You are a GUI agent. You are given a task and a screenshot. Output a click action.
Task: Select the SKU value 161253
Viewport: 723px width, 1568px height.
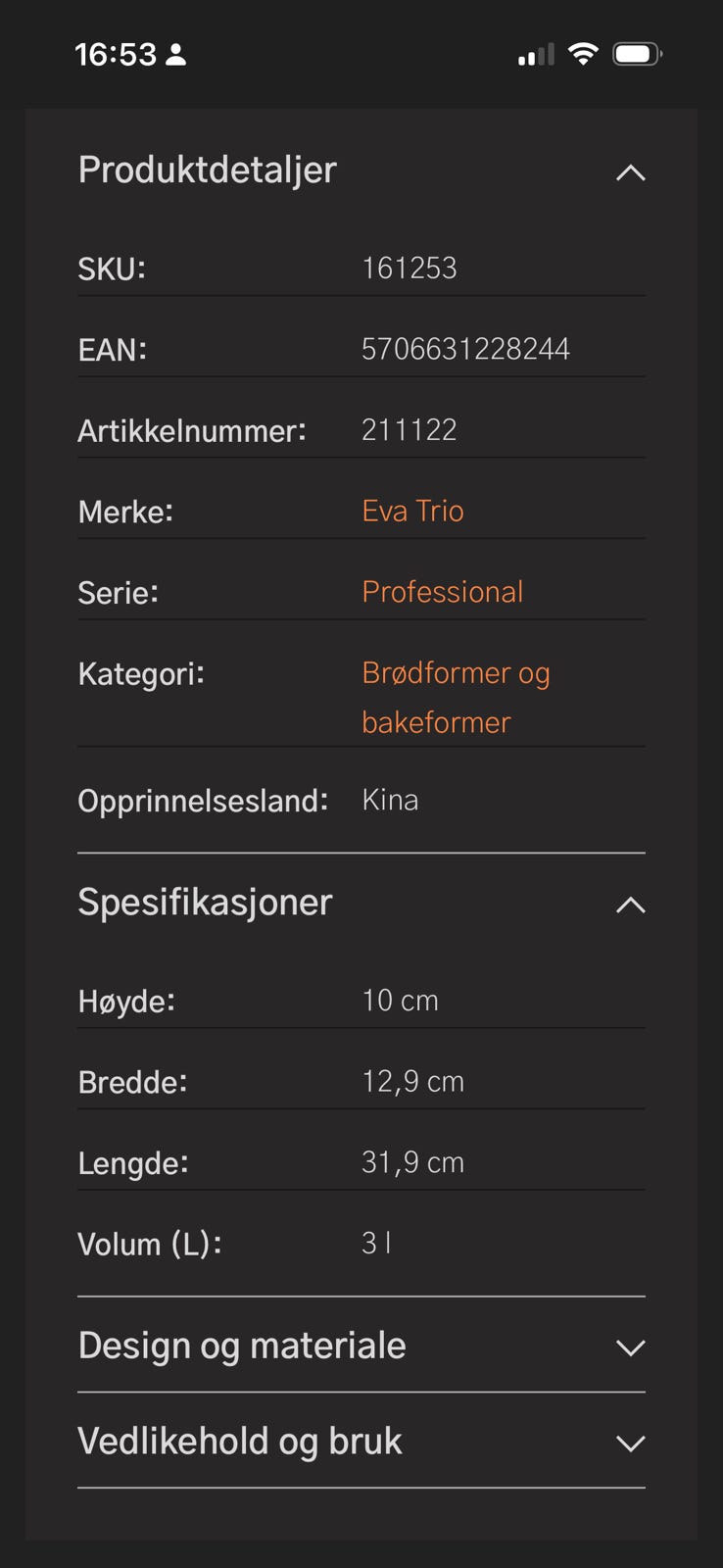(410, 268)
